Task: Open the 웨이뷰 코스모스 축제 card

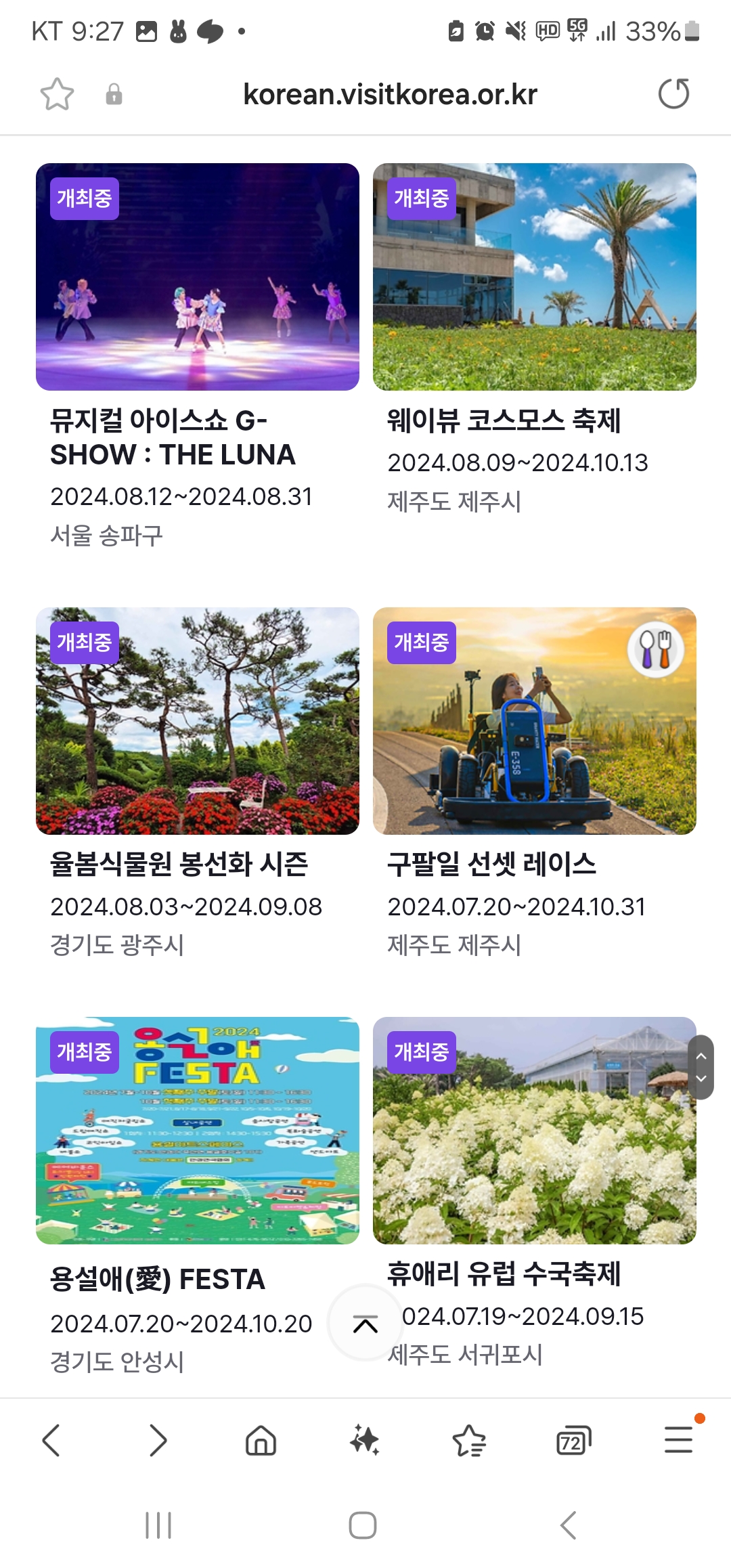Action: point(535,340)
